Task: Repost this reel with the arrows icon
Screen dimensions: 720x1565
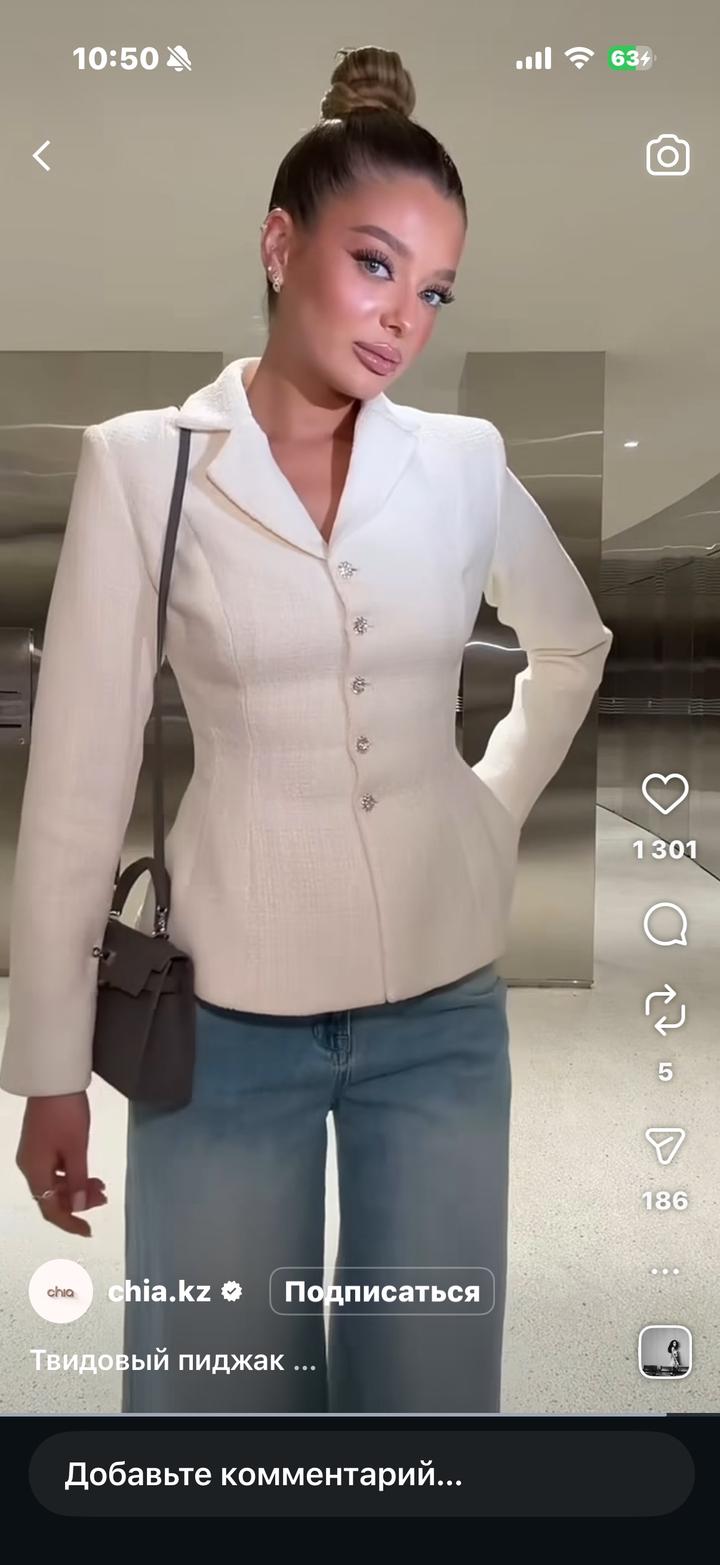Action: tap(665, 1010)
